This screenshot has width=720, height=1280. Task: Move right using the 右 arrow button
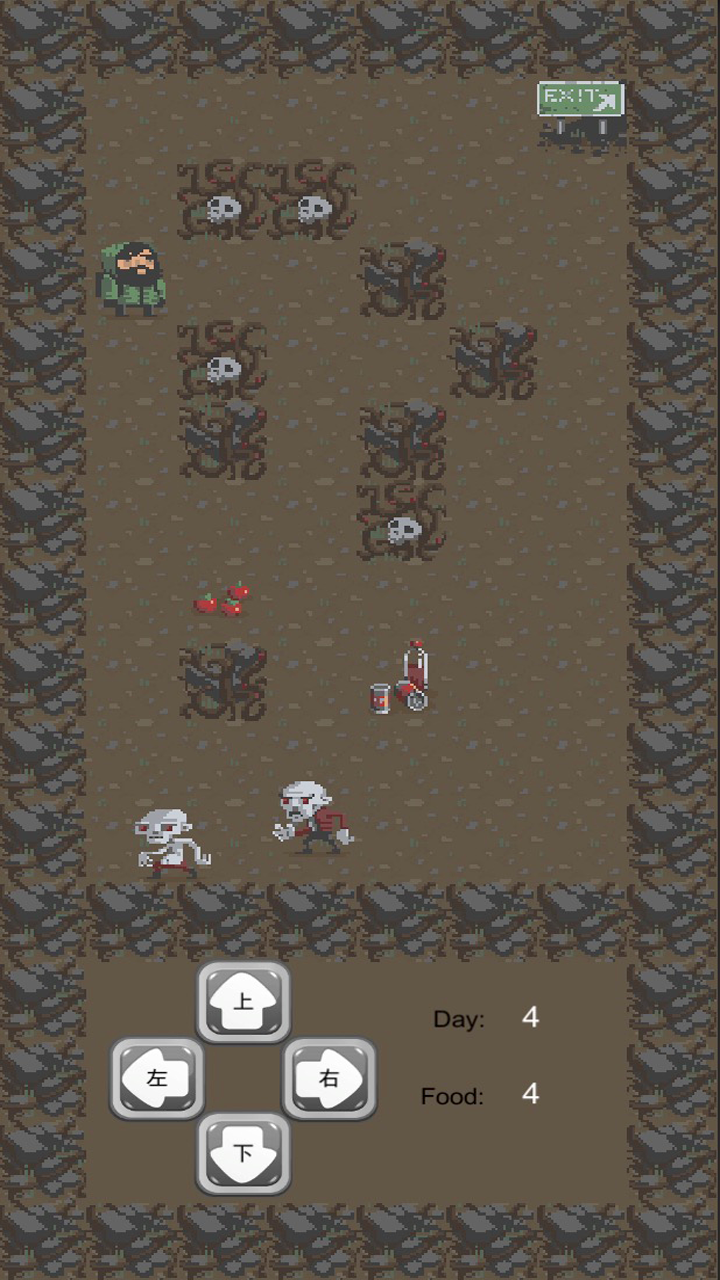click(329, 1078)
